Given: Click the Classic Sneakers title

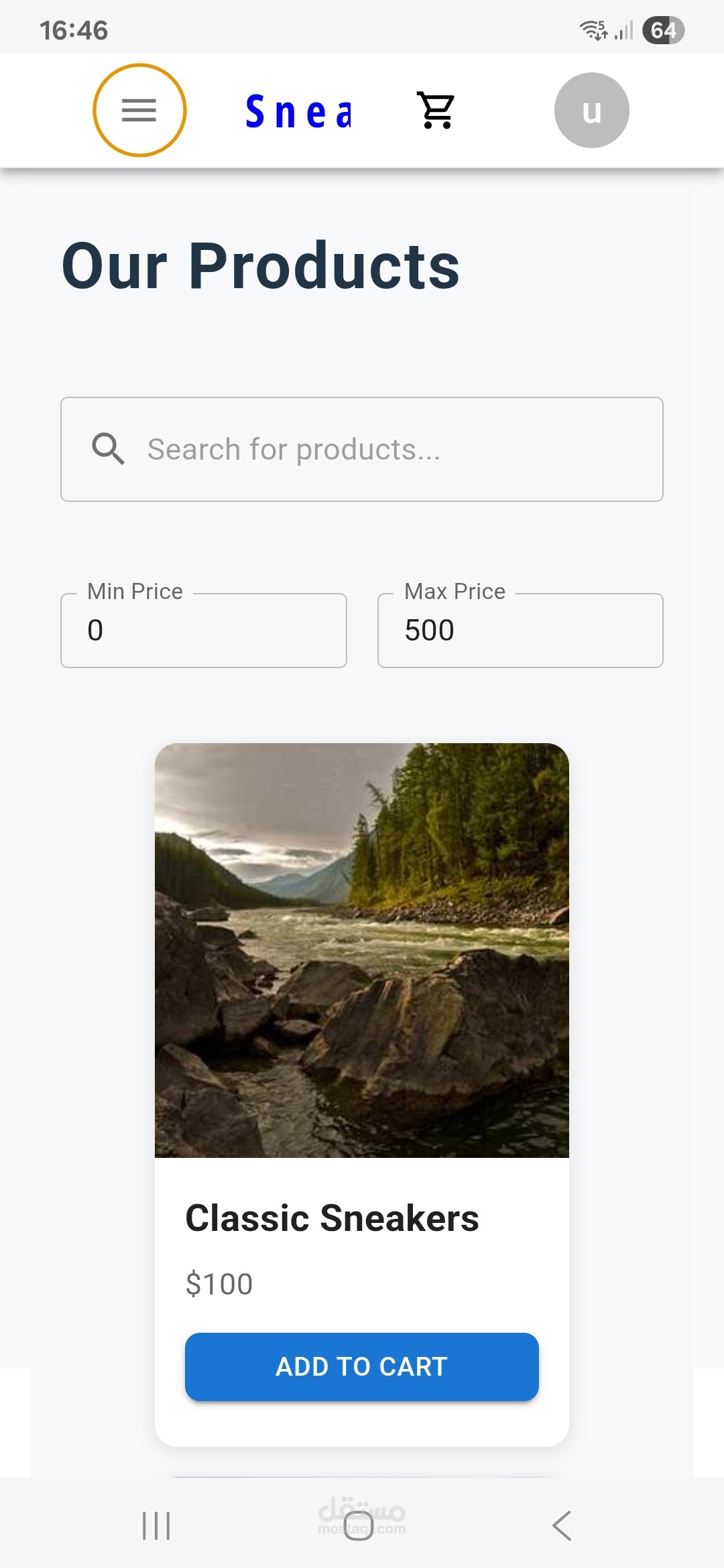Looking at the screenshot, I should 331,1218.
